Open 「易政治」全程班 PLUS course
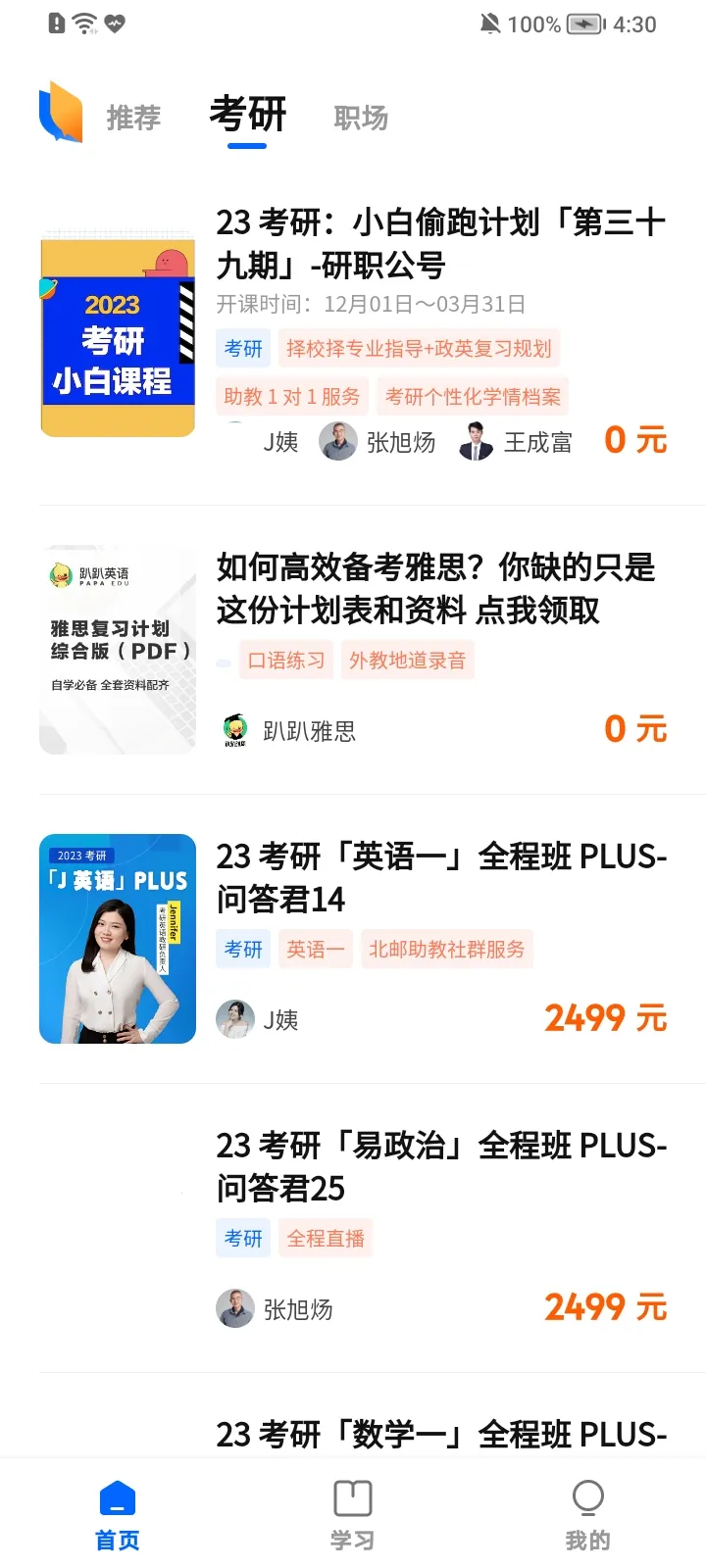This screenshot has height=1568, width=706. 441,1166
